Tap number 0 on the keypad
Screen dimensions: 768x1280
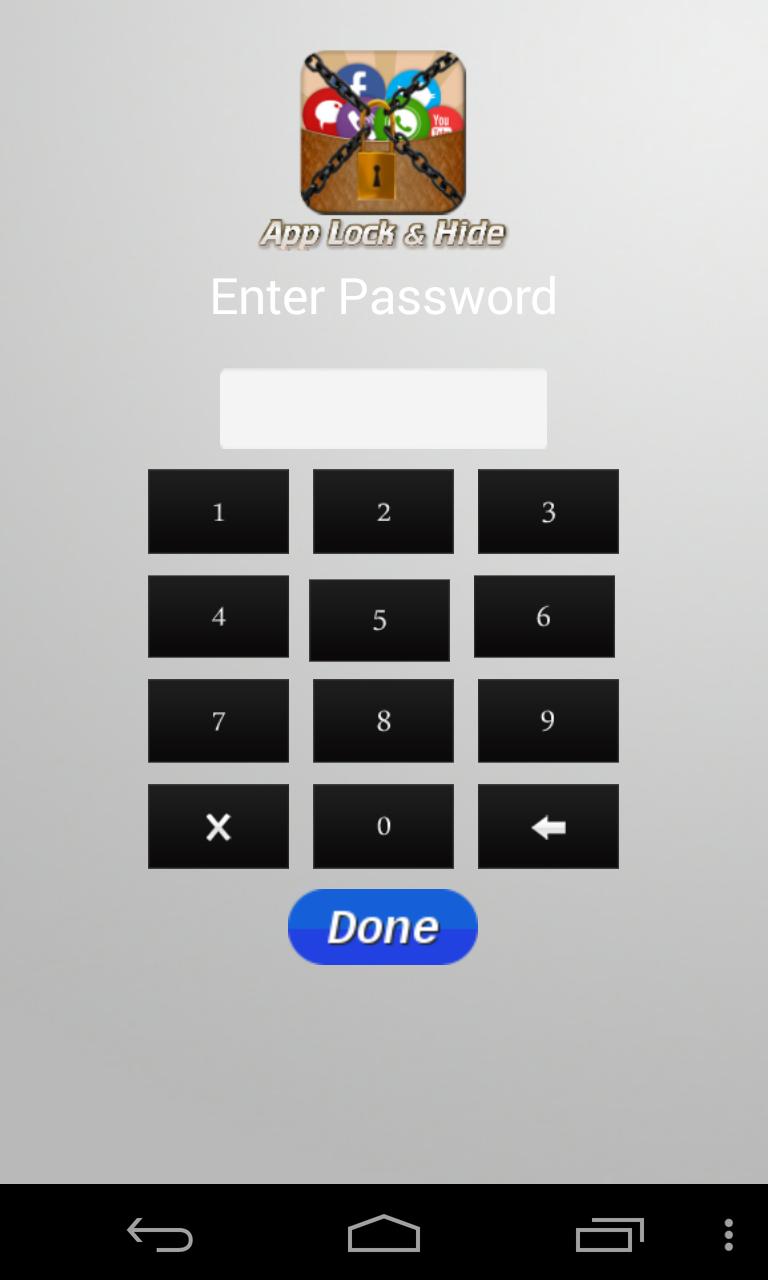pyautogui.click(x=383, y=825)
